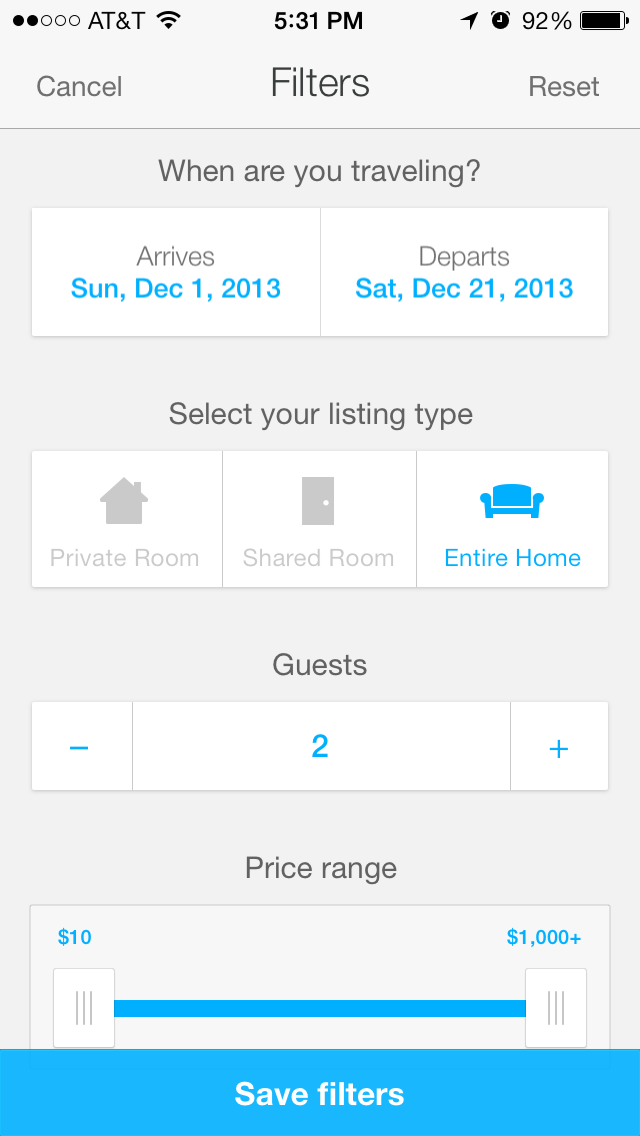Cancel the filter changes
640x1136 pixels.
[x=79, y=87]
